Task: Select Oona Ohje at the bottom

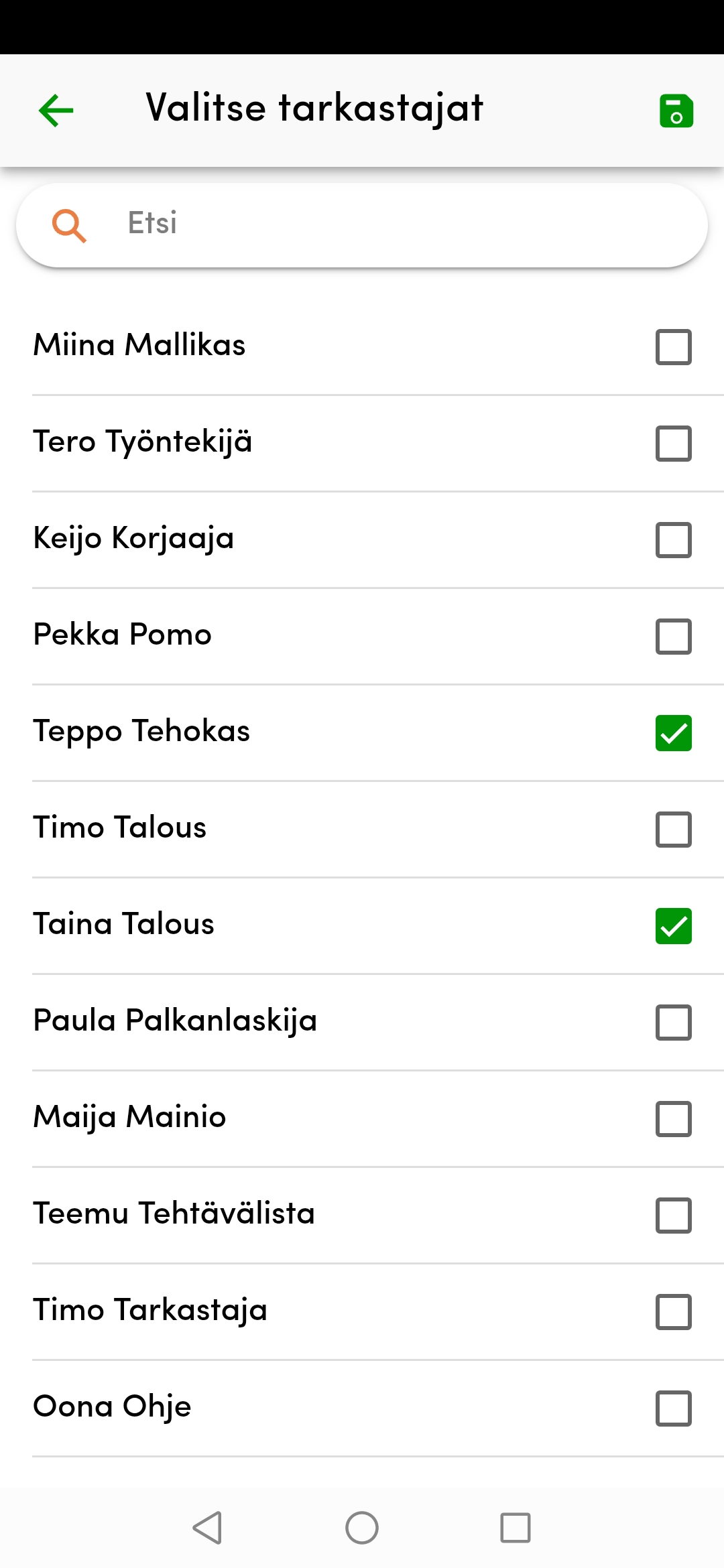Action: click(672, 1409)
